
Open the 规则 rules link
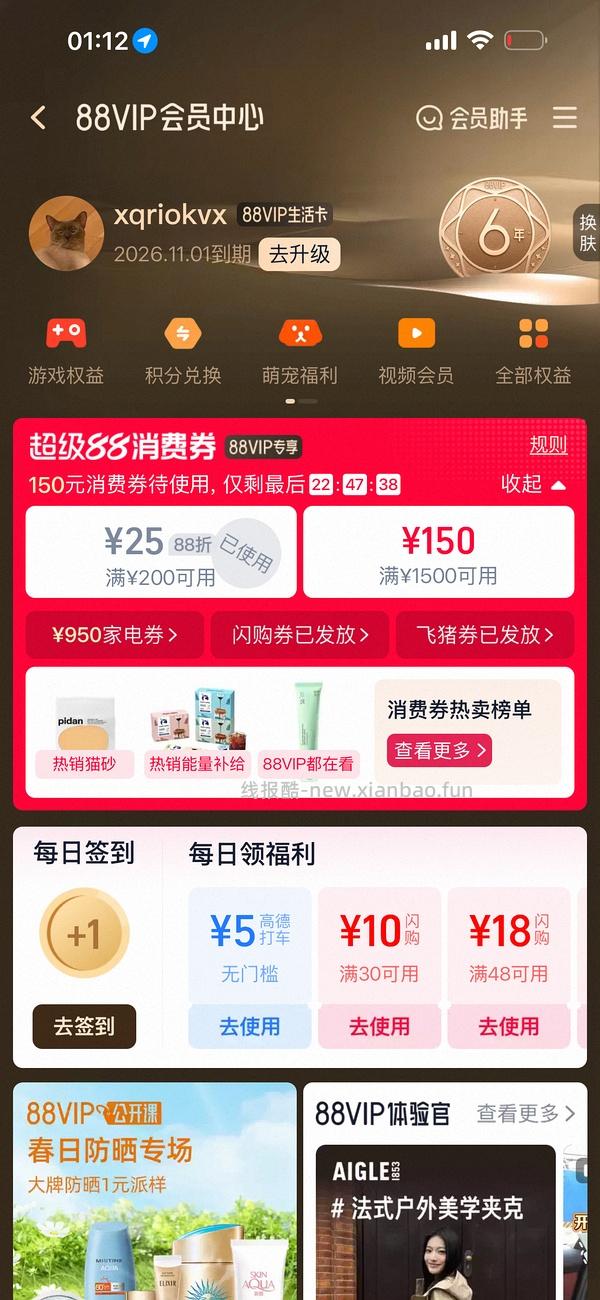pos(548,446)
